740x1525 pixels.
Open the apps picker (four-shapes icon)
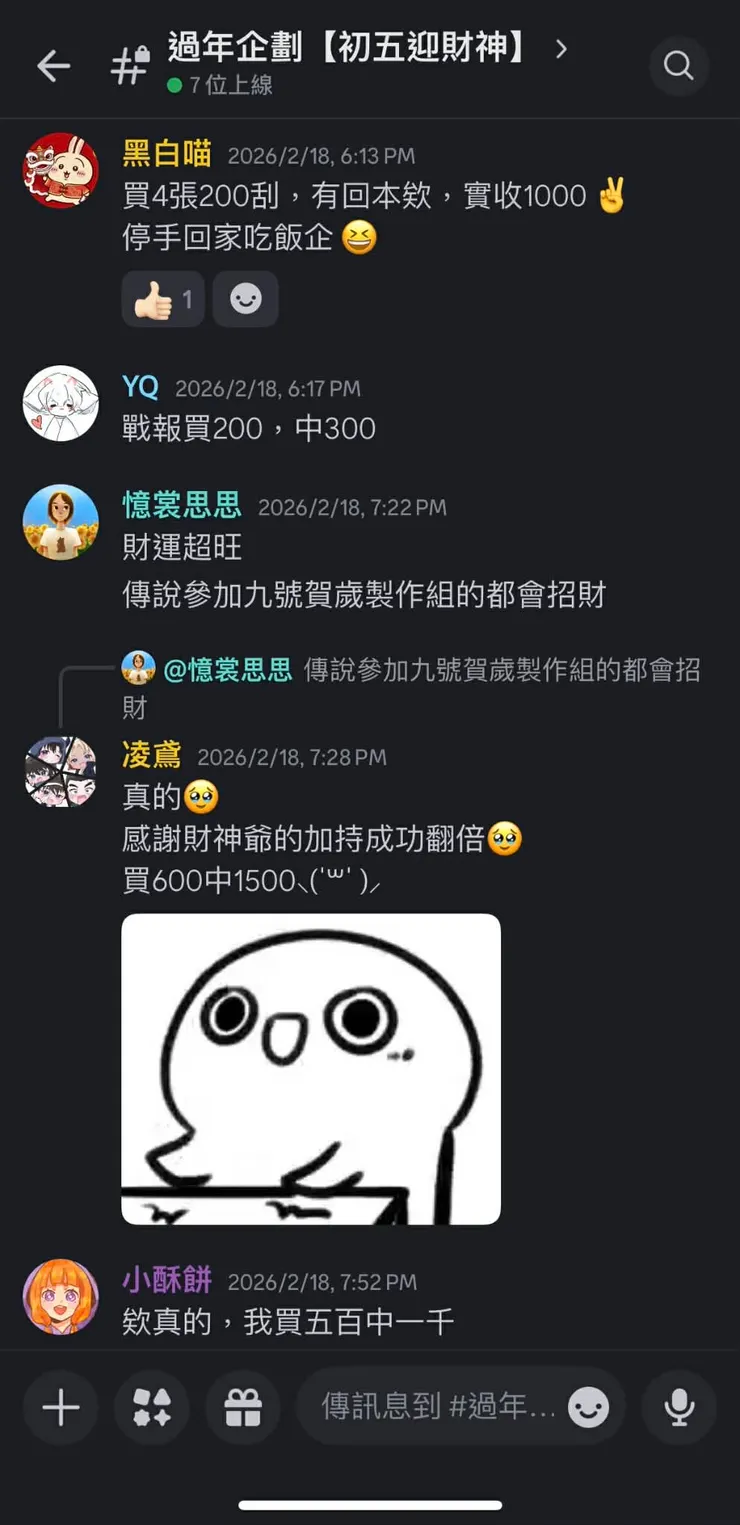click(x=151, y=1406)
